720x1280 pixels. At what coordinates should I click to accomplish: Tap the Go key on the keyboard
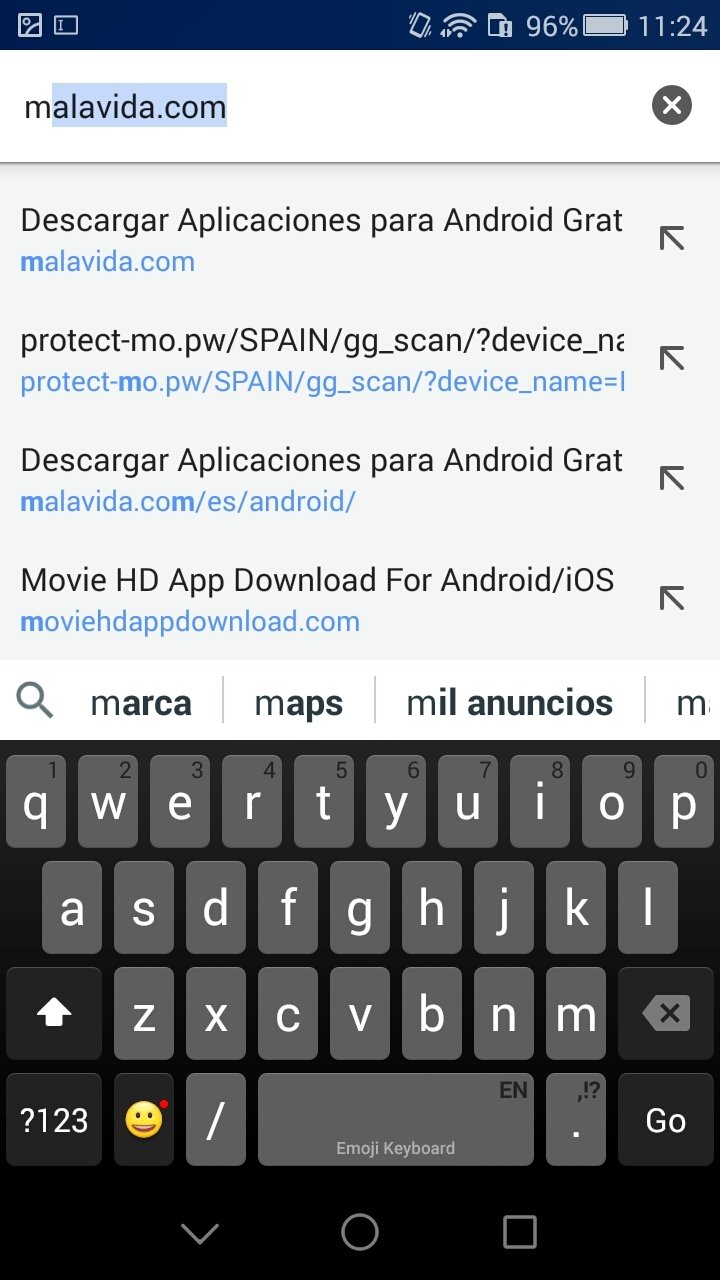[665, 1120]
